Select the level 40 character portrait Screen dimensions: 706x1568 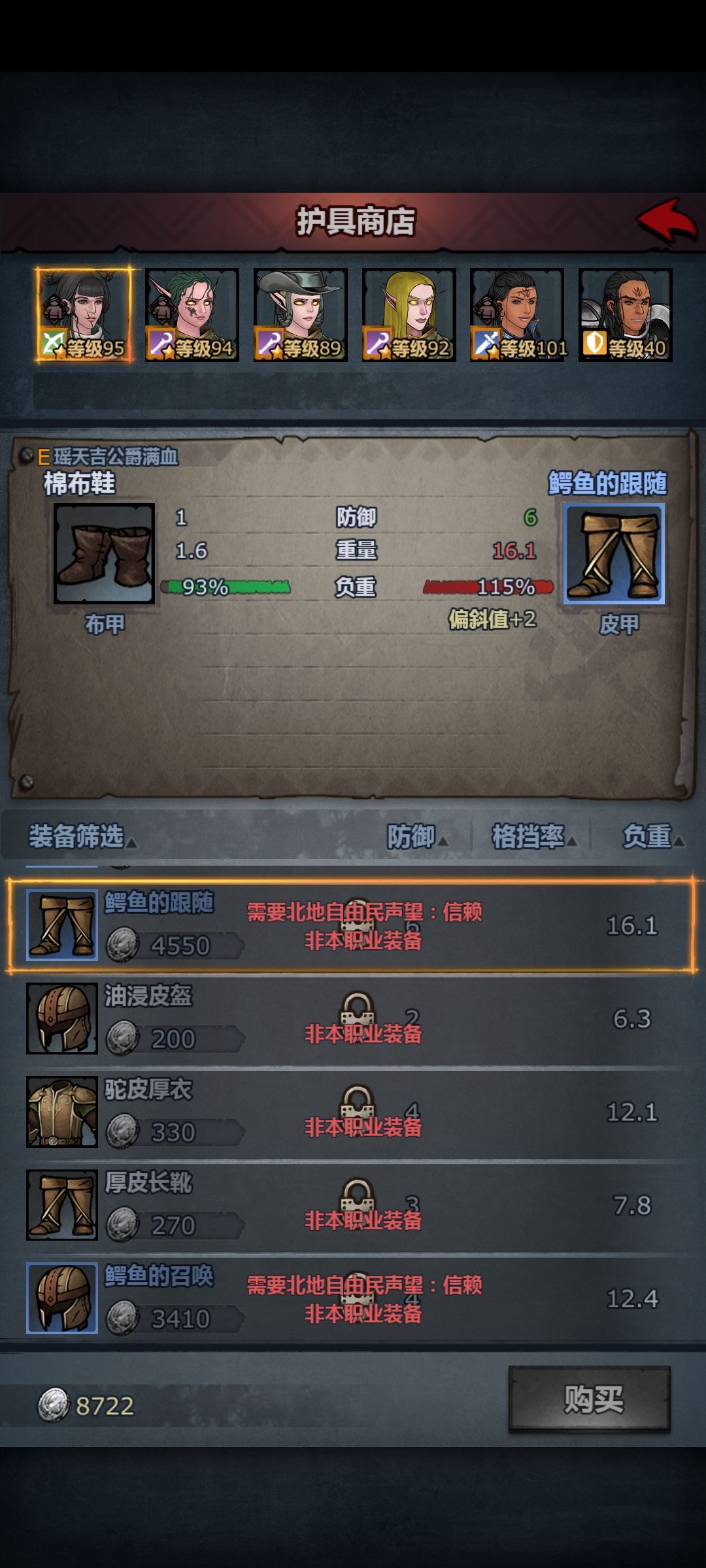[x=626, y=314]
